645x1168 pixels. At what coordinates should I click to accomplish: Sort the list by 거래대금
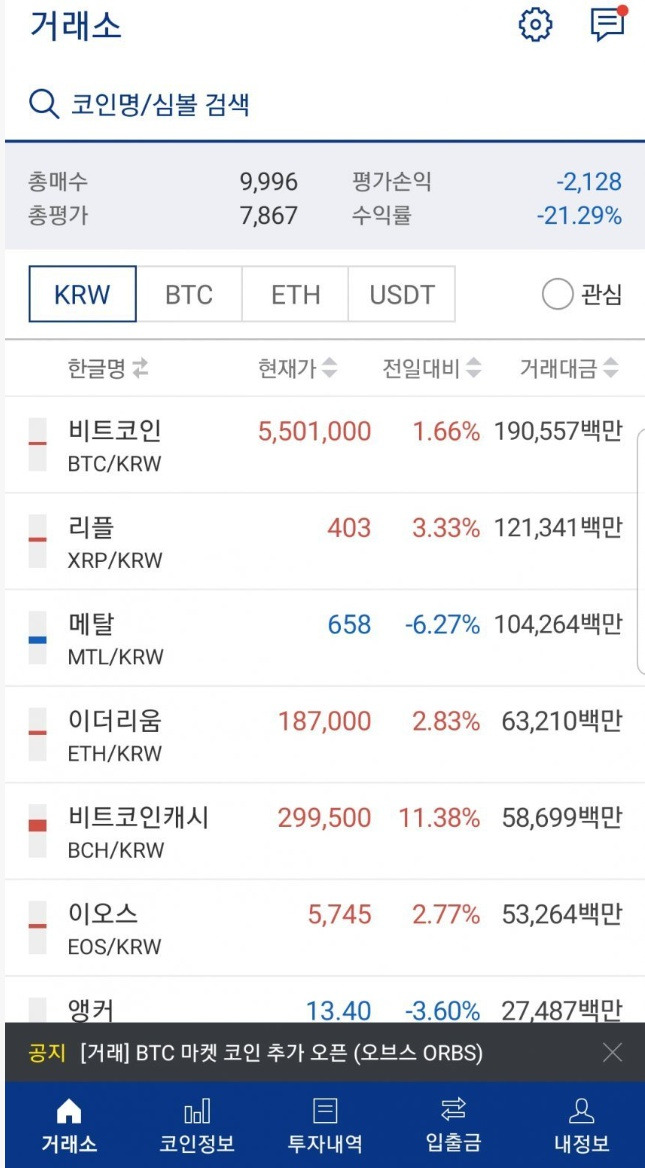tap(569, 368)
